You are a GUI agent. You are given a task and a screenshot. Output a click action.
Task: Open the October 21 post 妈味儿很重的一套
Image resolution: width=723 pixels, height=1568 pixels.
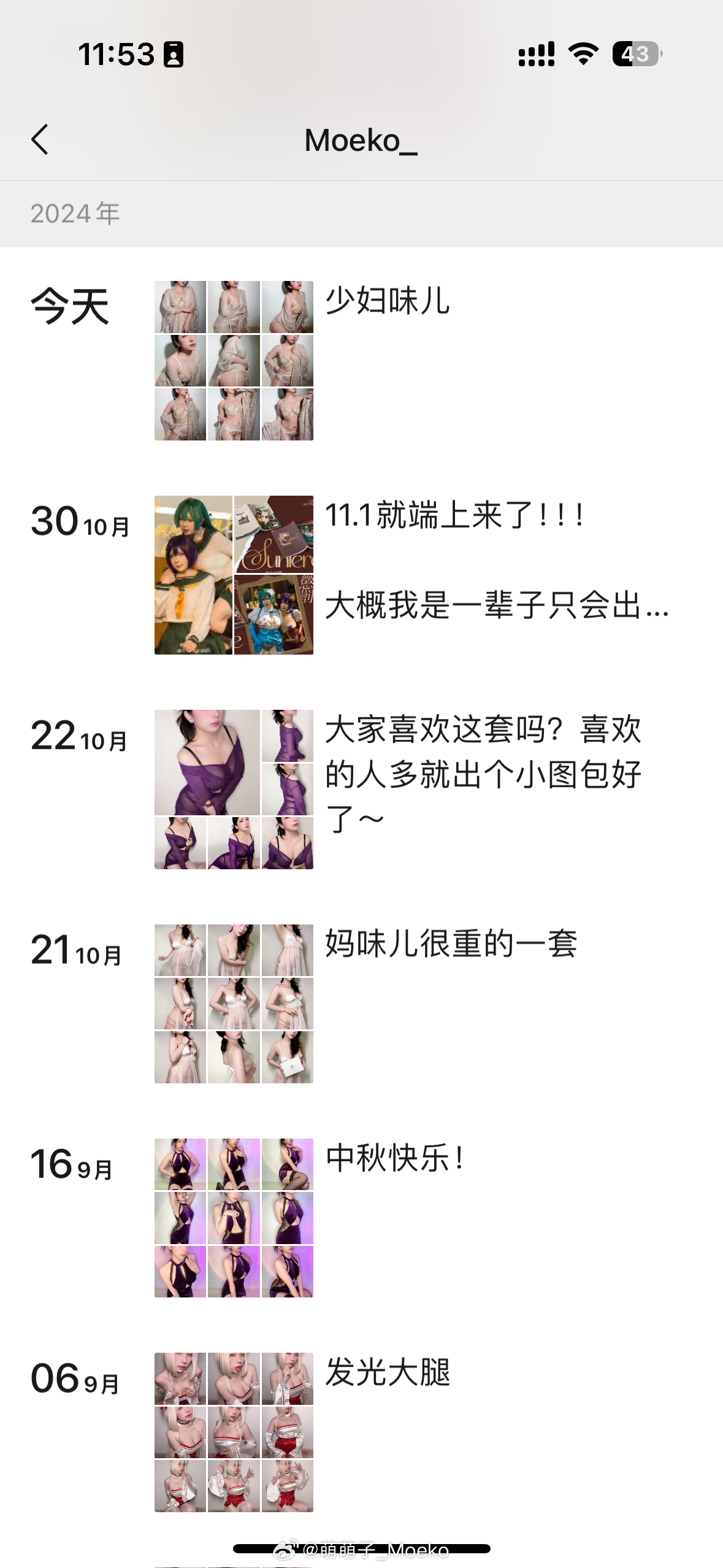tap(451, 943)
